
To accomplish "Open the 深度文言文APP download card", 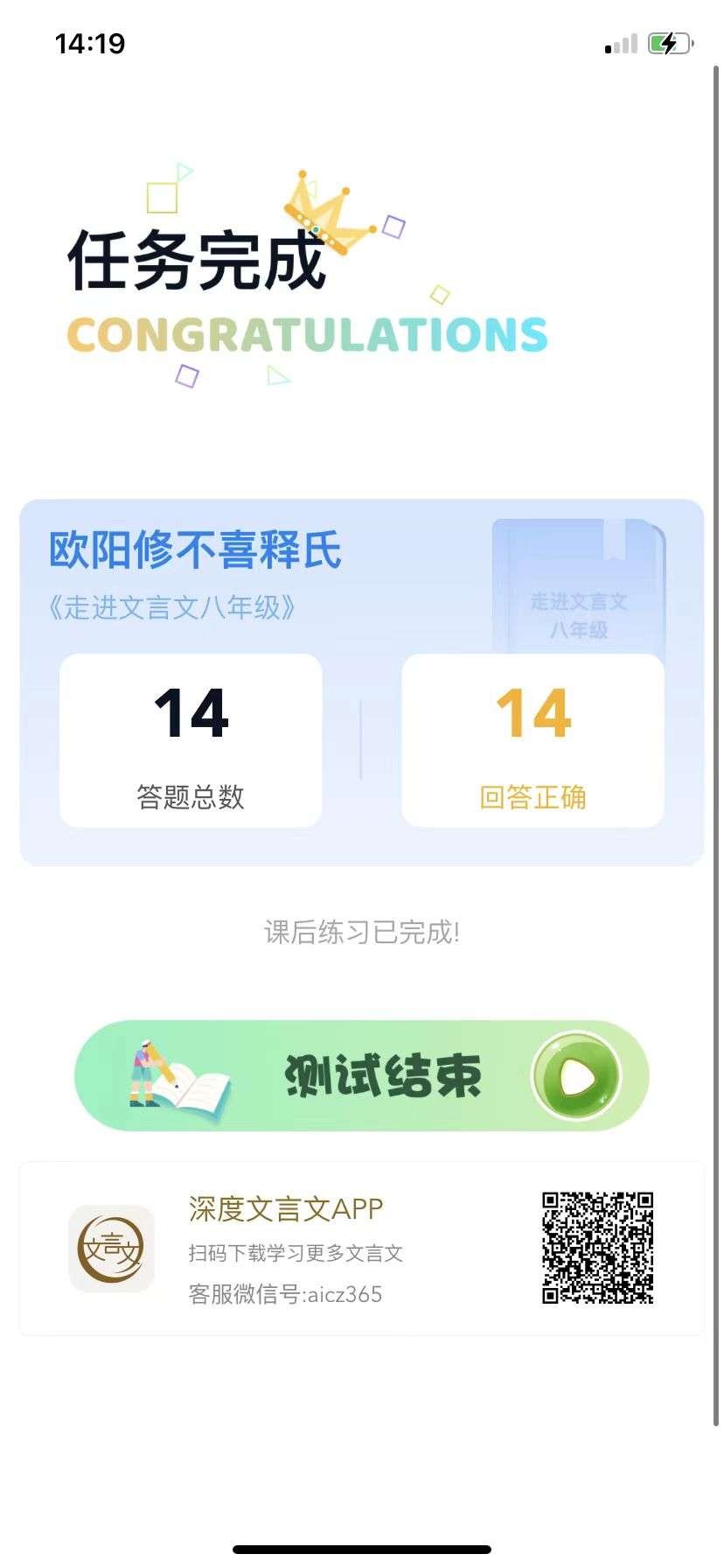I will coord(362,1249).
